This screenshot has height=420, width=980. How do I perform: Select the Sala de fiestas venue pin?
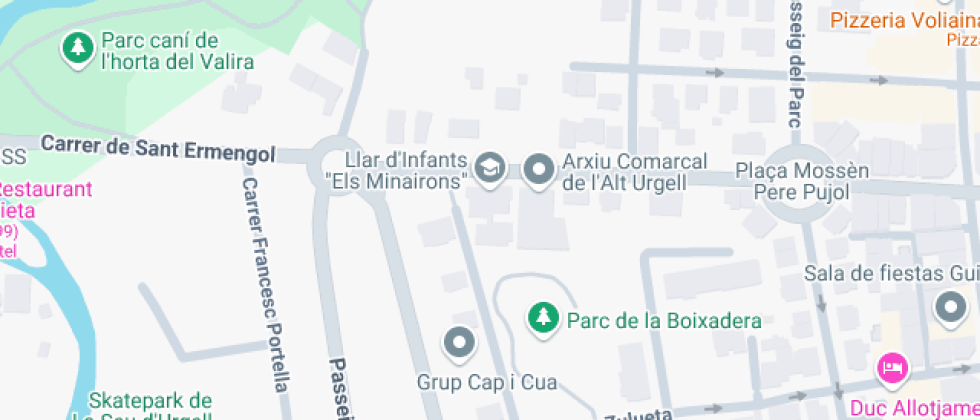(948, 305)
